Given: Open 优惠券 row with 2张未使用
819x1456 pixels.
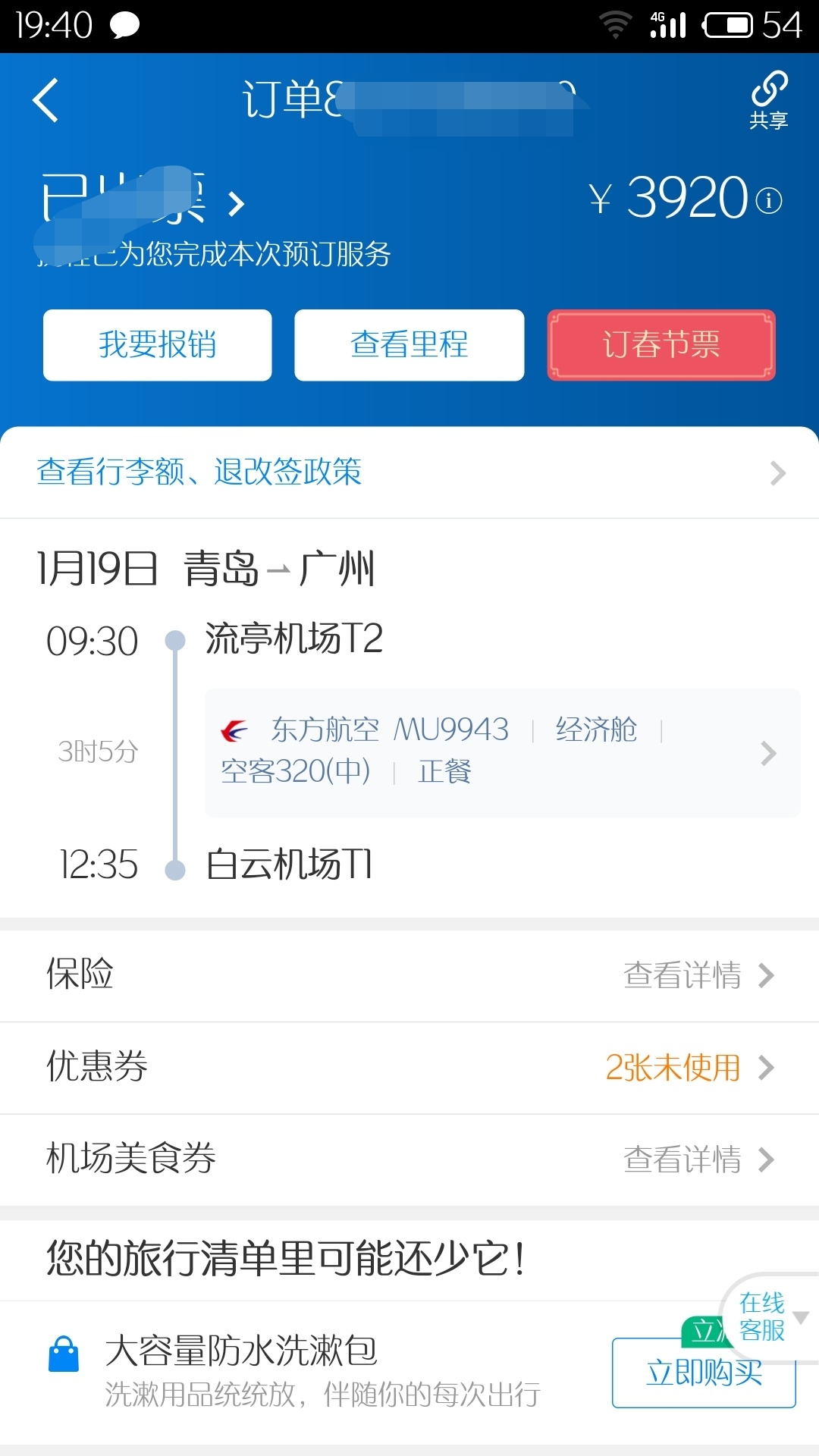Looking at the screenshot, I should tap(409, 1068).
